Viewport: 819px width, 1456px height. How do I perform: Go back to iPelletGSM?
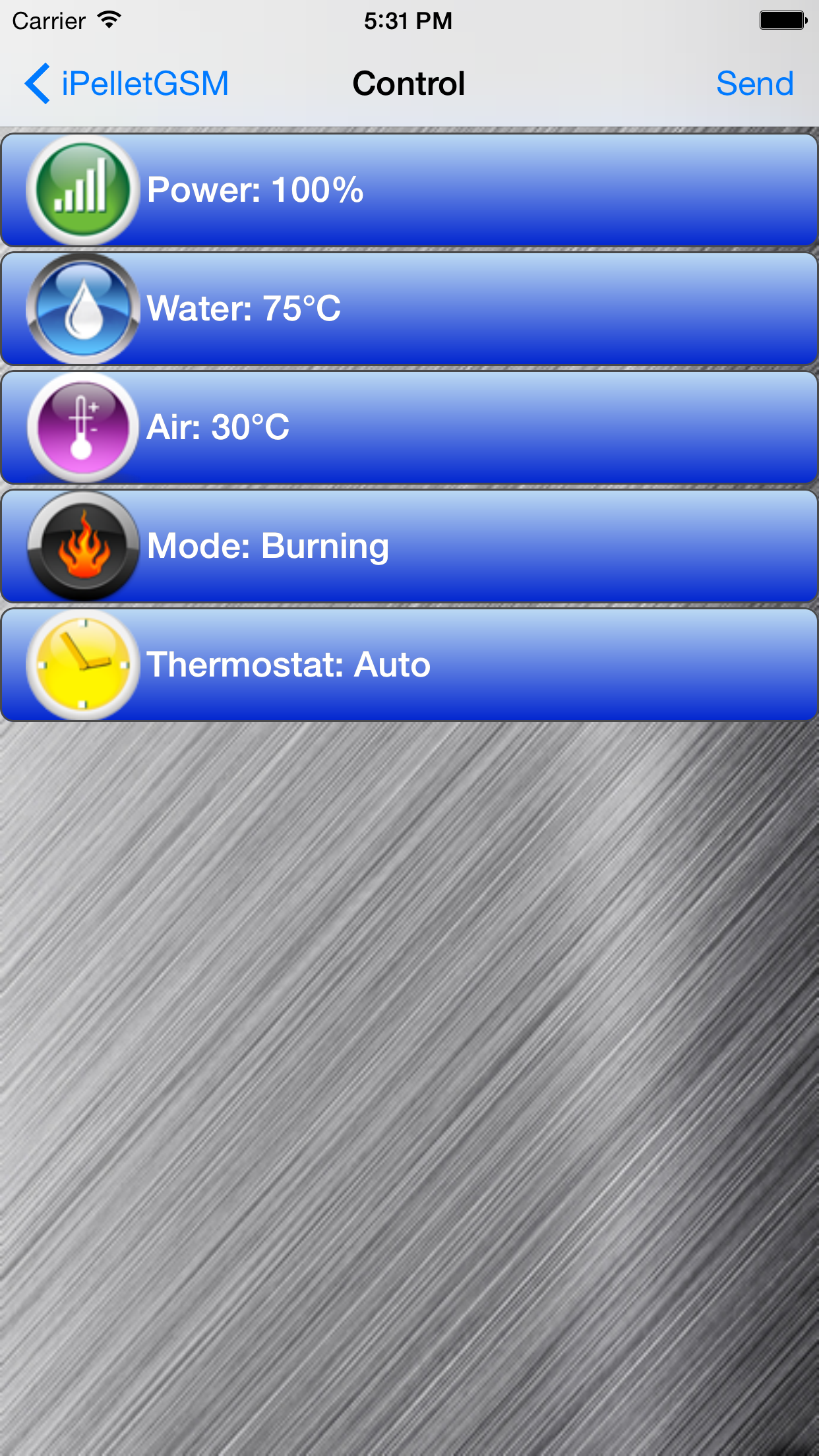(127, 84)
